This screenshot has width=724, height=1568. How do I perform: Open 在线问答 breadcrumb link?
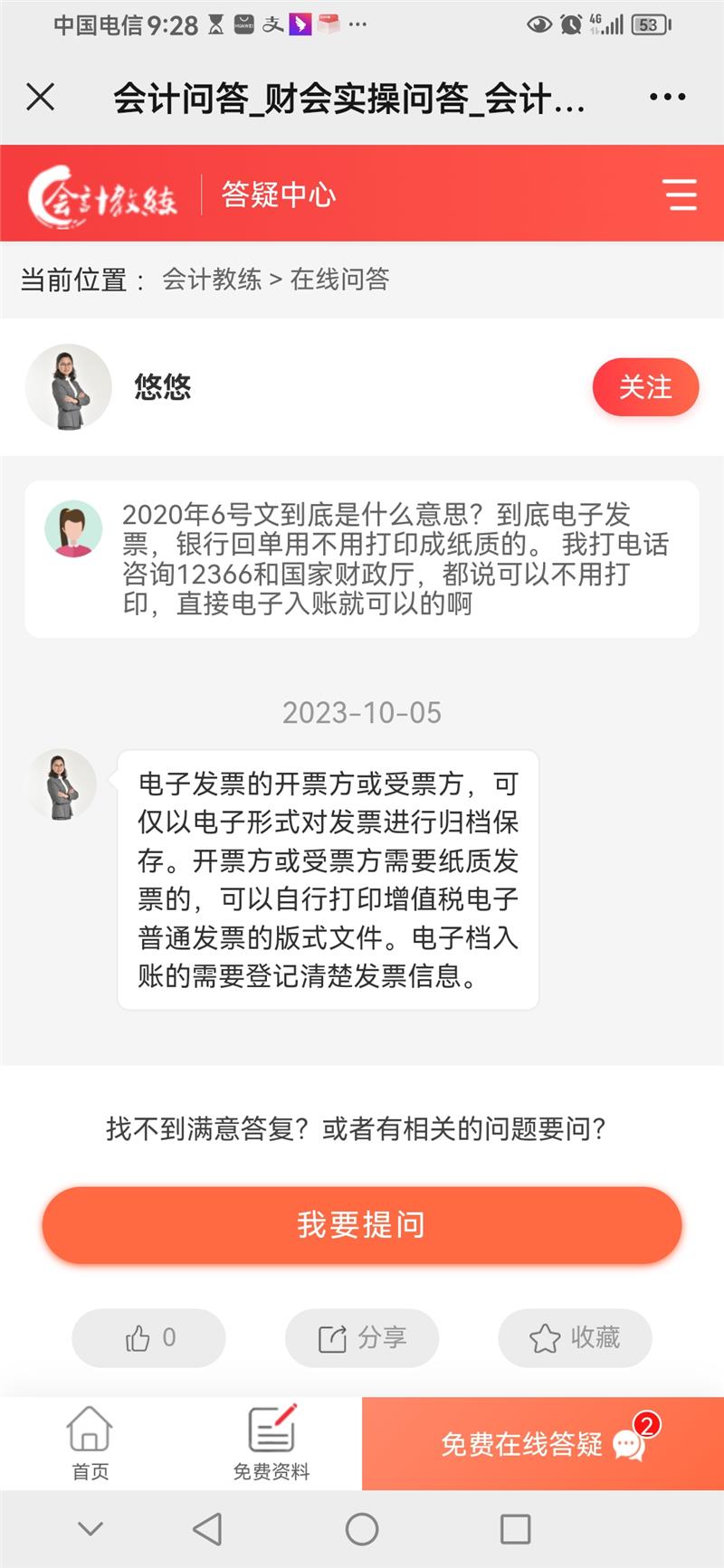pos(339,280)
